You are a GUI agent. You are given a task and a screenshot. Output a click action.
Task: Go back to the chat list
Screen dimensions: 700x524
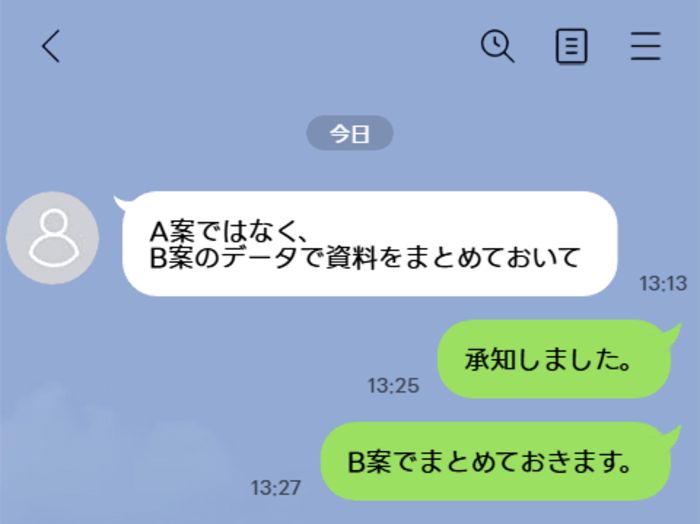[x=50, y=47]
